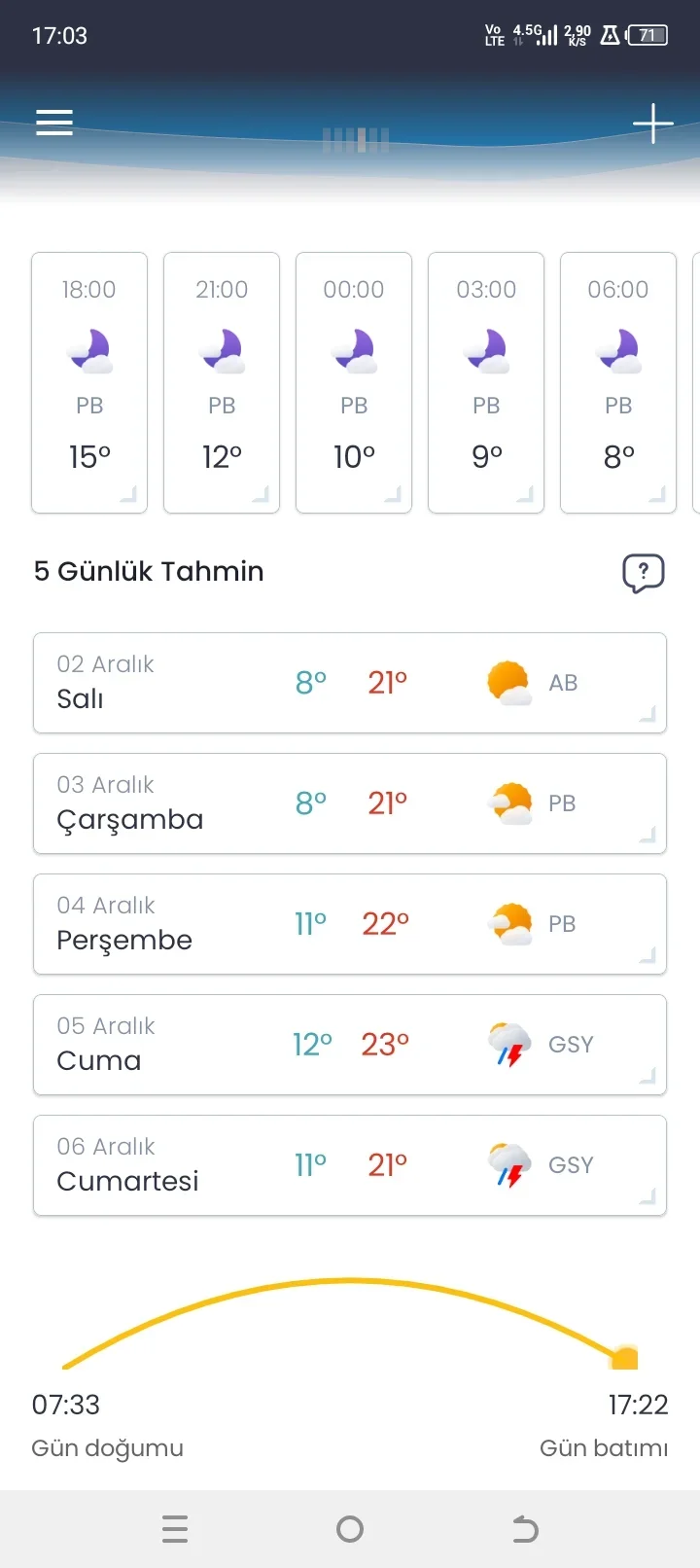This screenshot has width=700, height=1568.
Task: Tap the back navigation button
Action: click(x=525, y=1529)
